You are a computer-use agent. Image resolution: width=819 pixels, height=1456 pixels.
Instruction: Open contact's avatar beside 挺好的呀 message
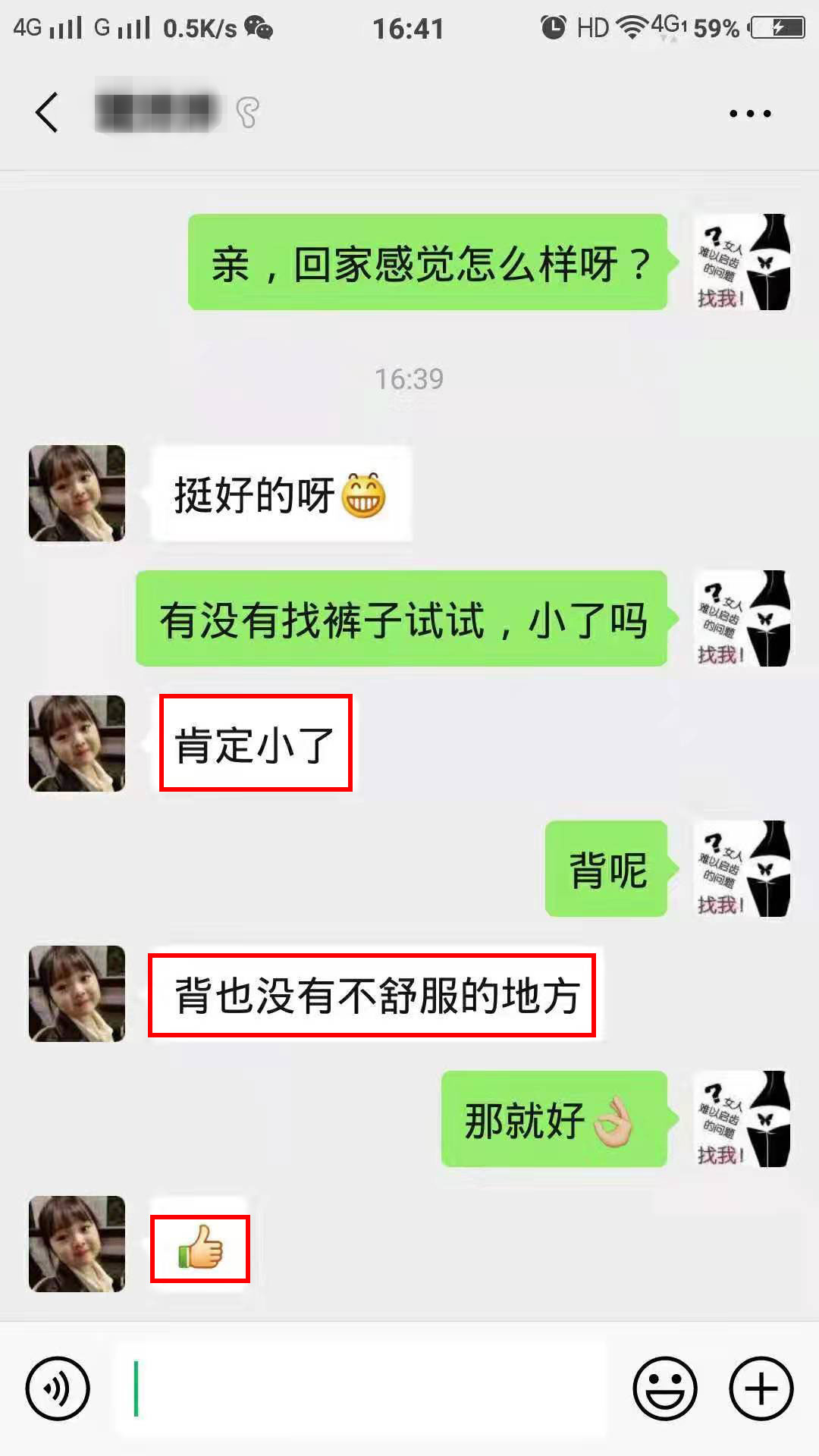pyautogui.click(x=77, y=493)
